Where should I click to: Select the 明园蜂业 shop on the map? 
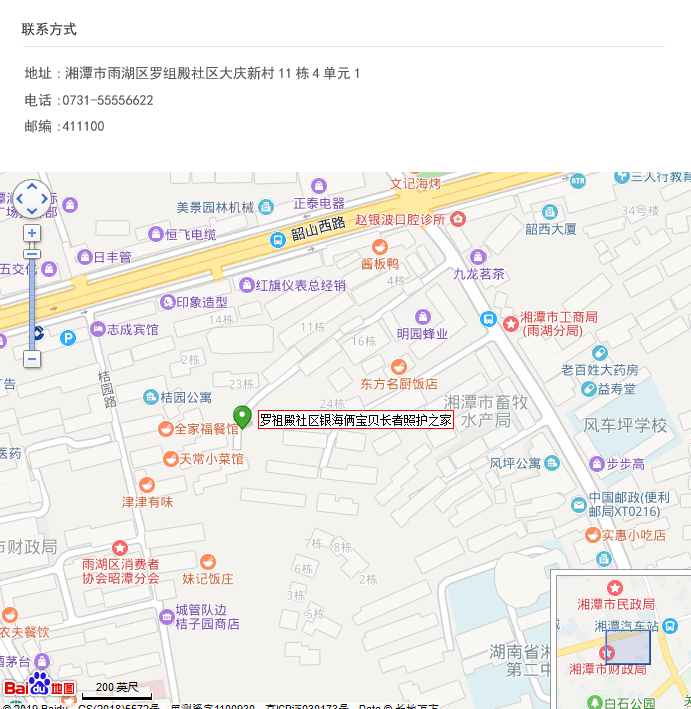(x=422, y=334)
